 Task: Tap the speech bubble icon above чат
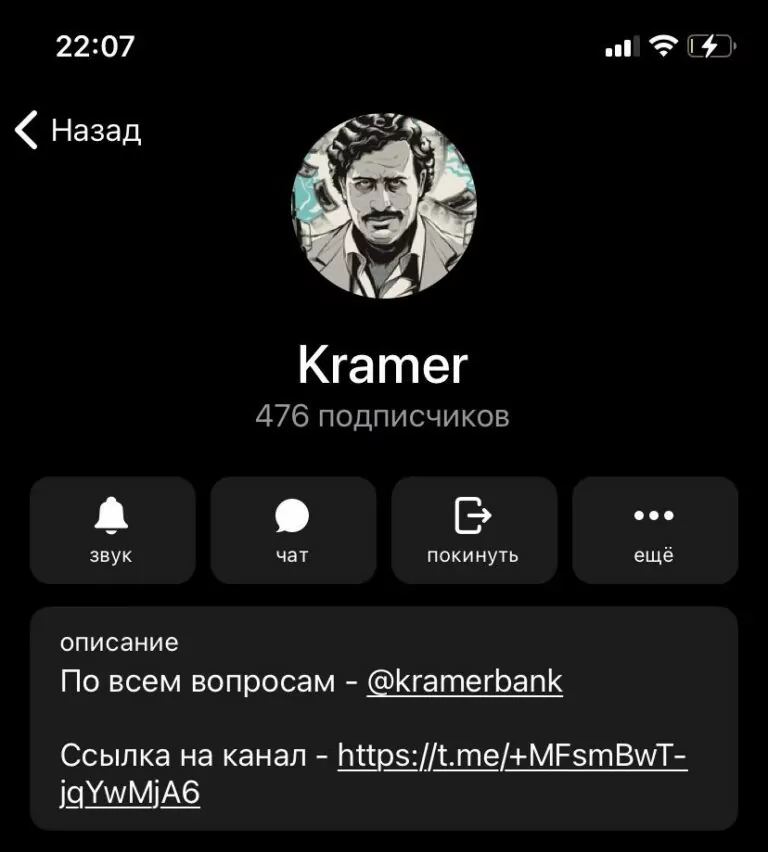point(293,515)
